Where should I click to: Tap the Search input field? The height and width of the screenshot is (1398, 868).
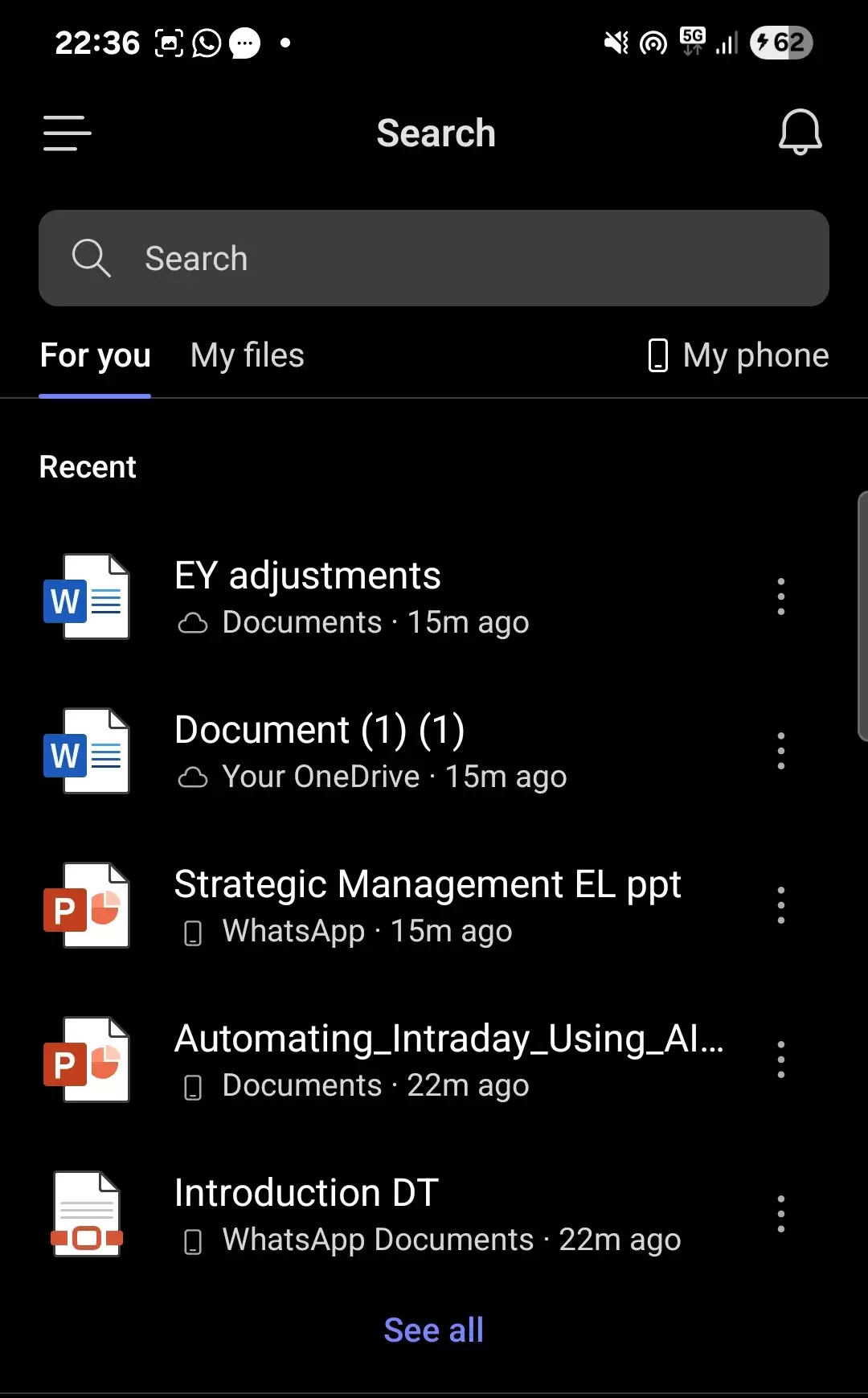point(434,258)
